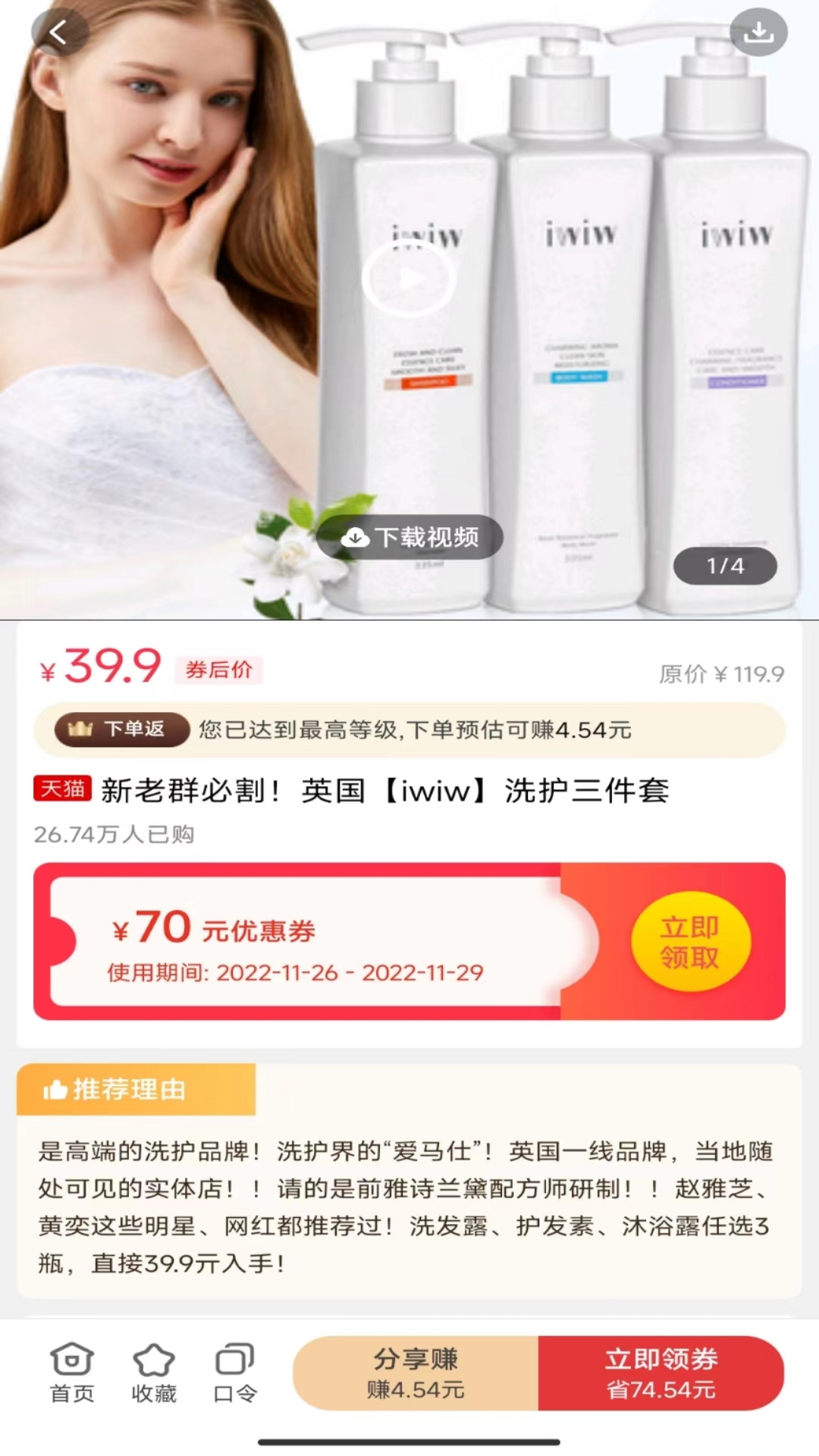
Task: Go back using the top-left arrow
Action: [59, 33]
